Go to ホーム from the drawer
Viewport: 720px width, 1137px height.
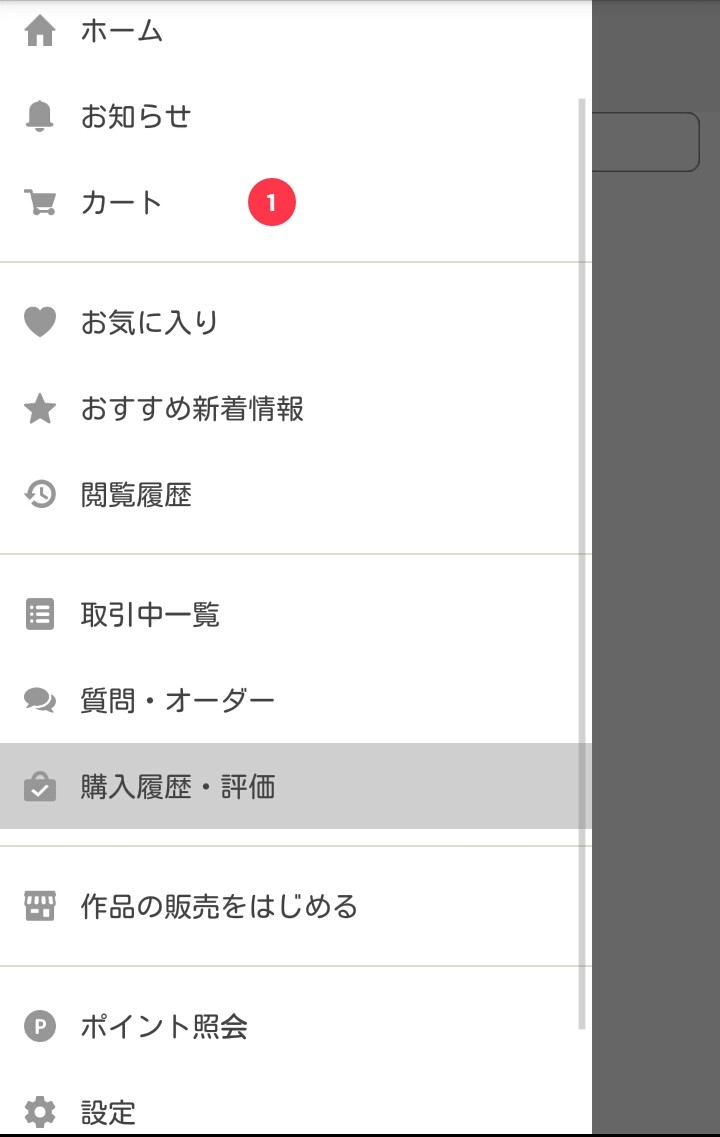122,31
